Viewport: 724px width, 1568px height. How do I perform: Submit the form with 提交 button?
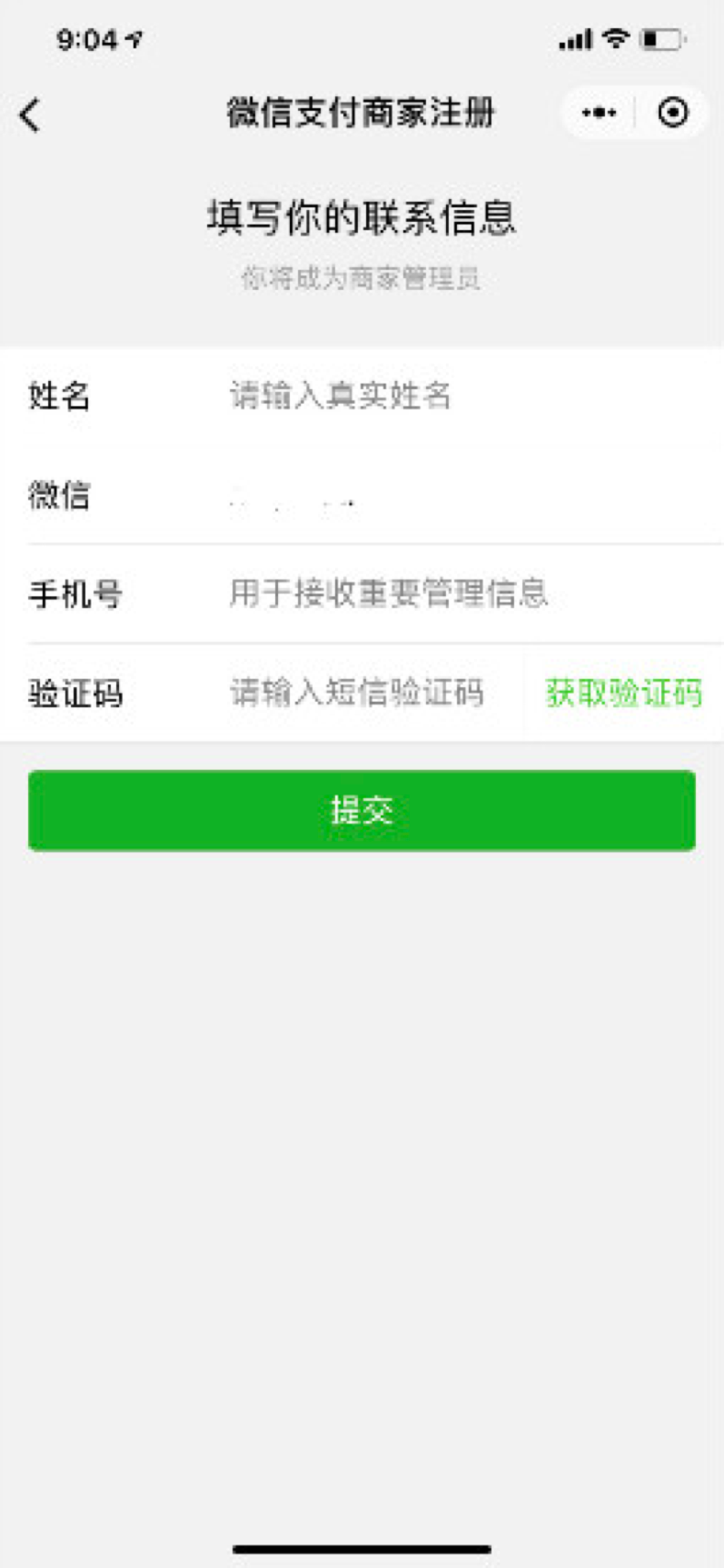(x=362, y=810)
